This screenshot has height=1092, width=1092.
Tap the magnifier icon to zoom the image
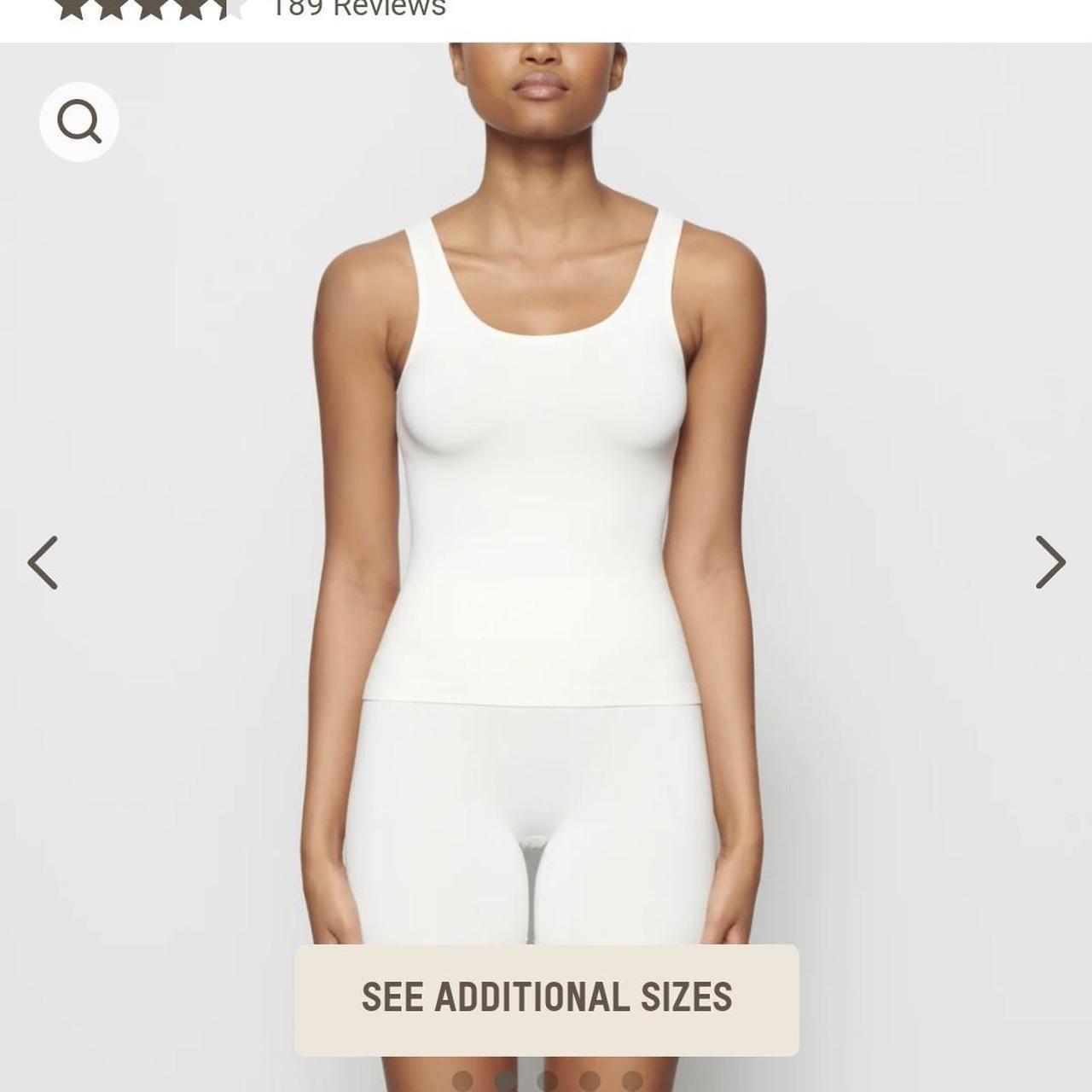tap(79, 122)
